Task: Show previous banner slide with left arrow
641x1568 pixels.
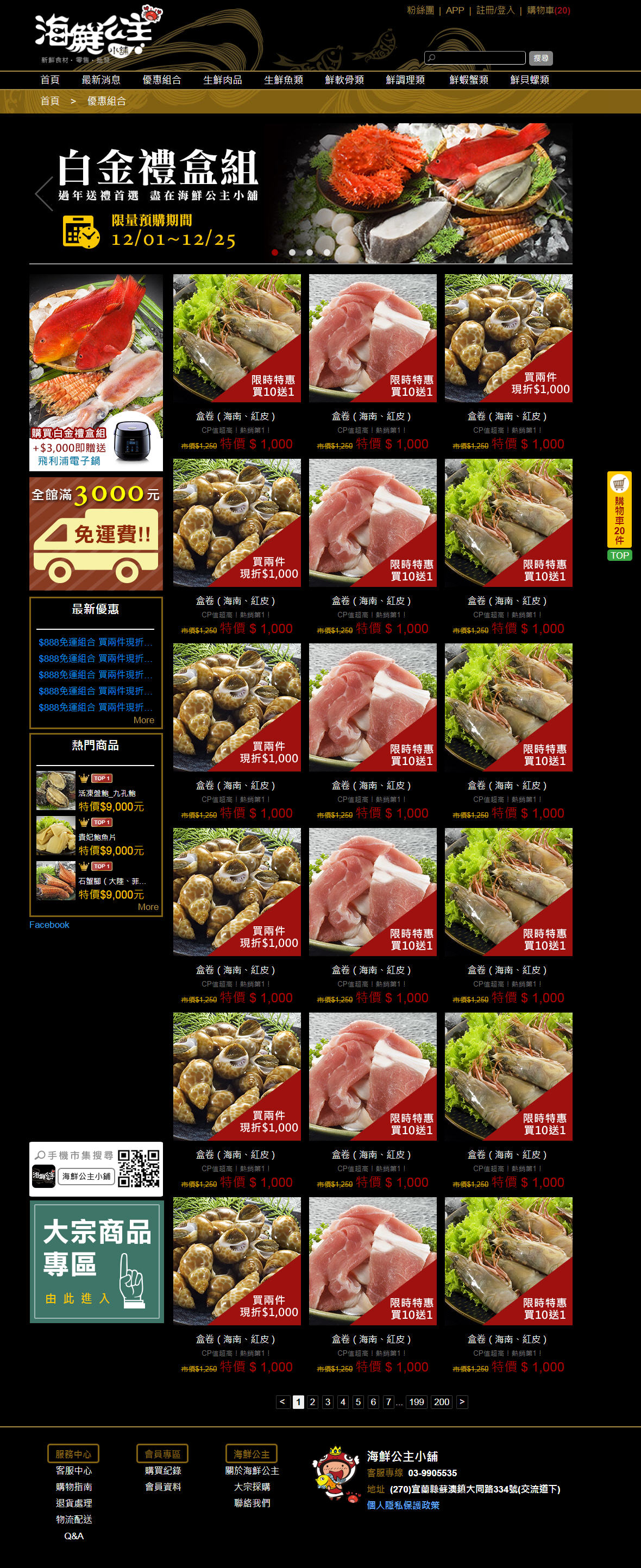Action: coord(43,194)
